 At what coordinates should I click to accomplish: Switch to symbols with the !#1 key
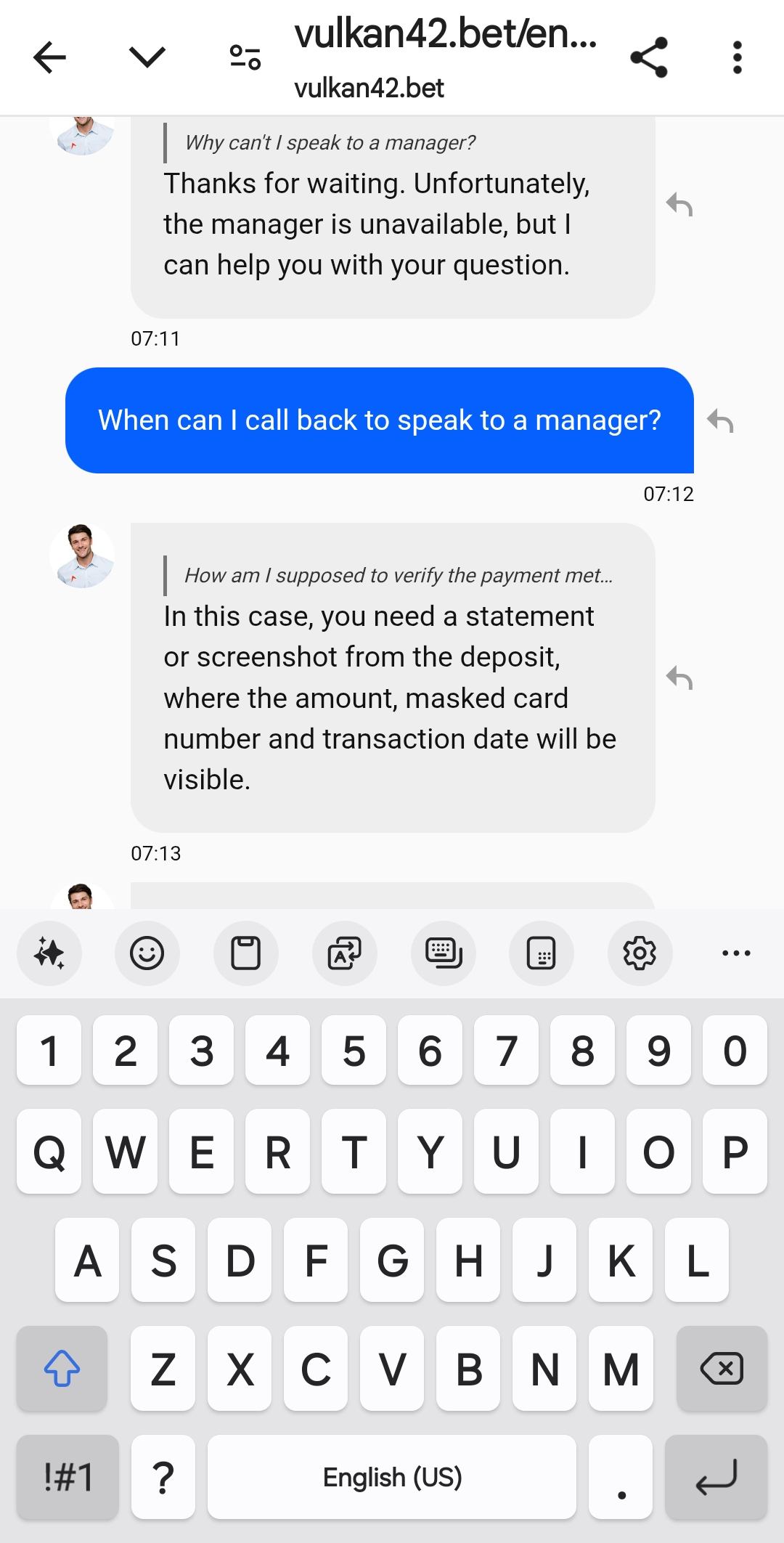[68, 1477]
